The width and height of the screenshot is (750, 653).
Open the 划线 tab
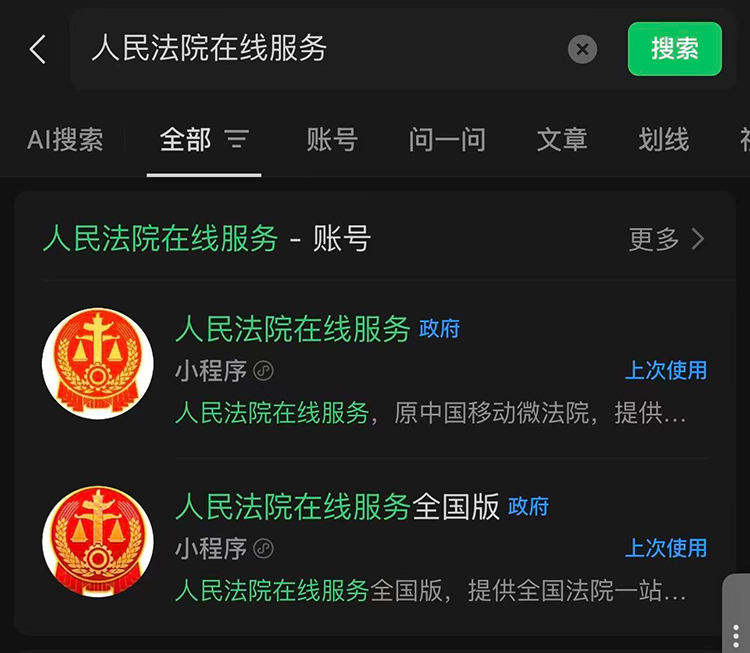pos(664,140)
